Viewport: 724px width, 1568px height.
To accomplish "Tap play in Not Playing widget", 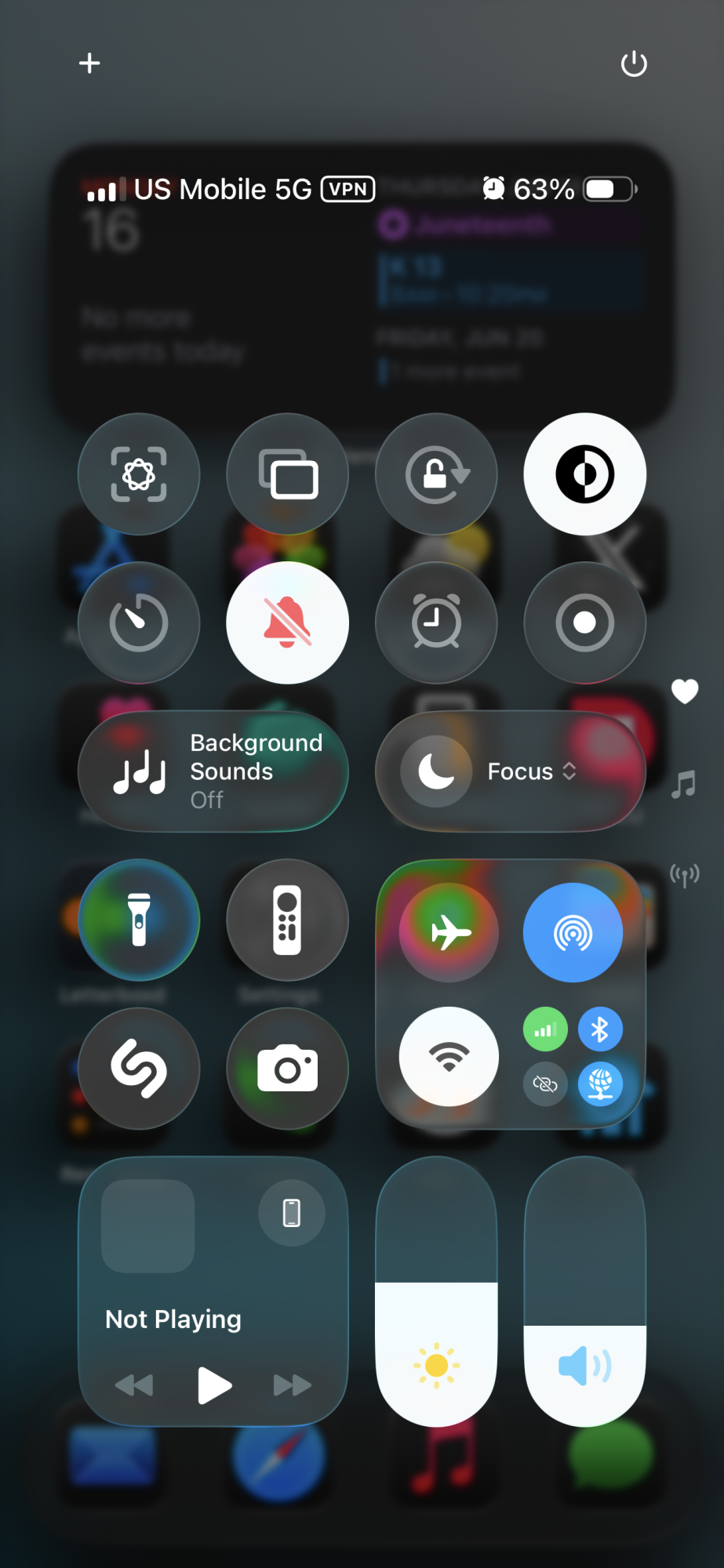I will click(x=213, y=1385).
